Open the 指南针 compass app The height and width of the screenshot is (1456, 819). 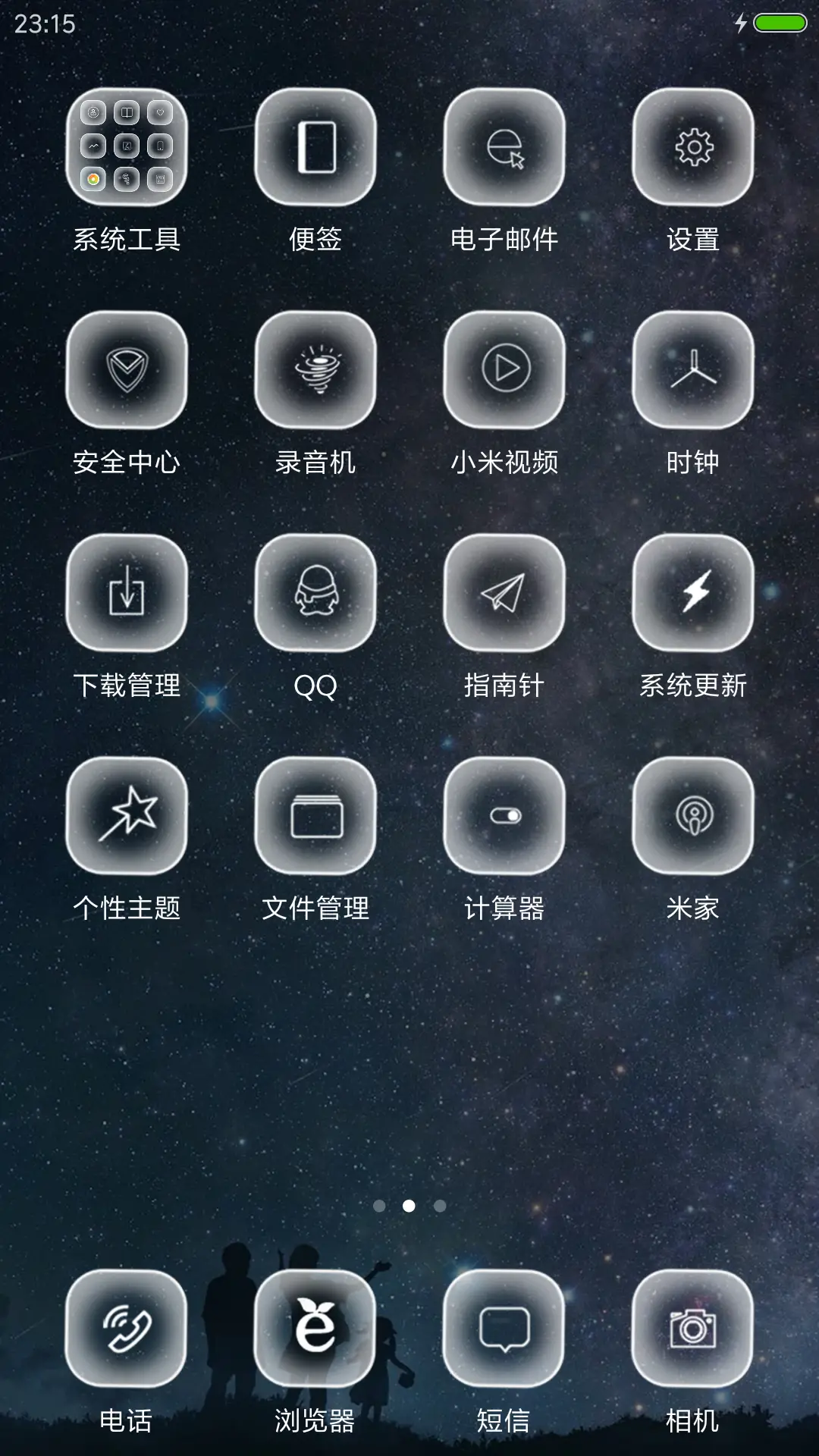point(505,594)
